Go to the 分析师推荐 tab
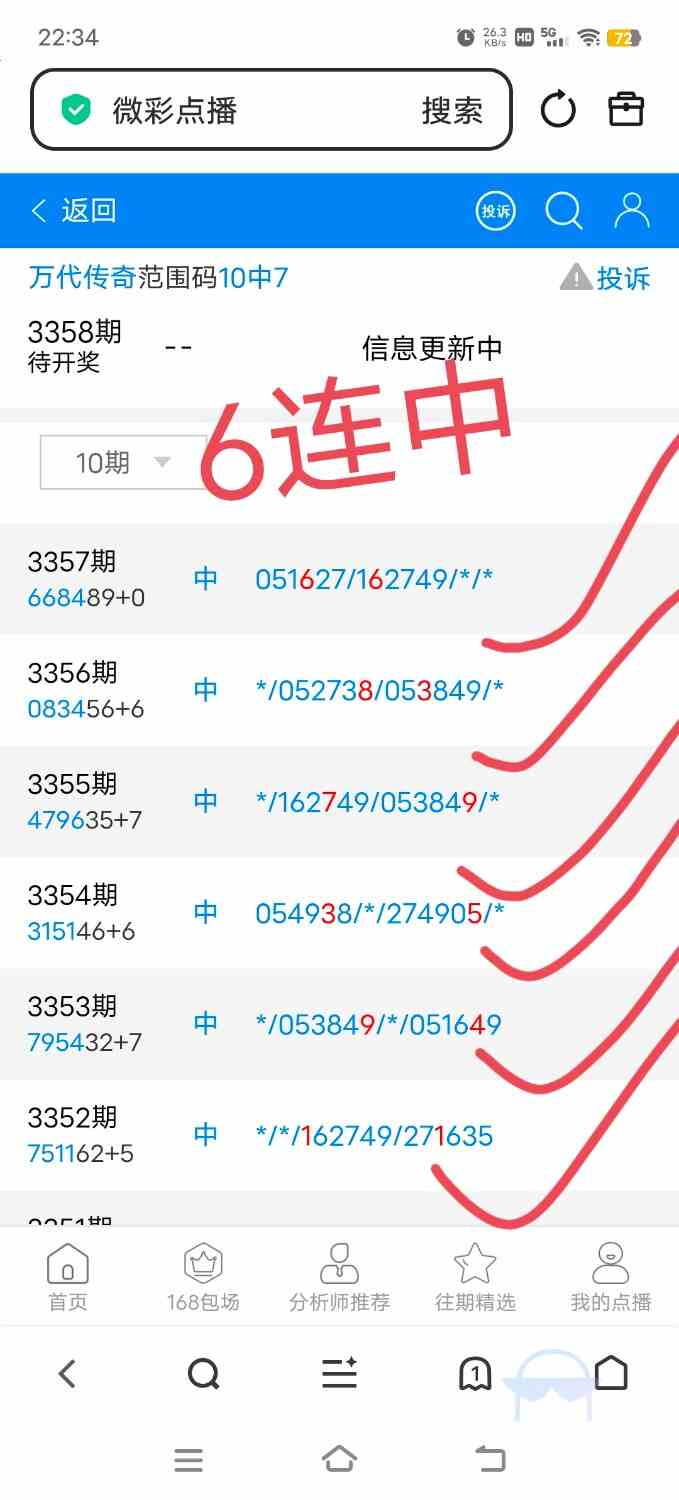 pos(339,1278)
